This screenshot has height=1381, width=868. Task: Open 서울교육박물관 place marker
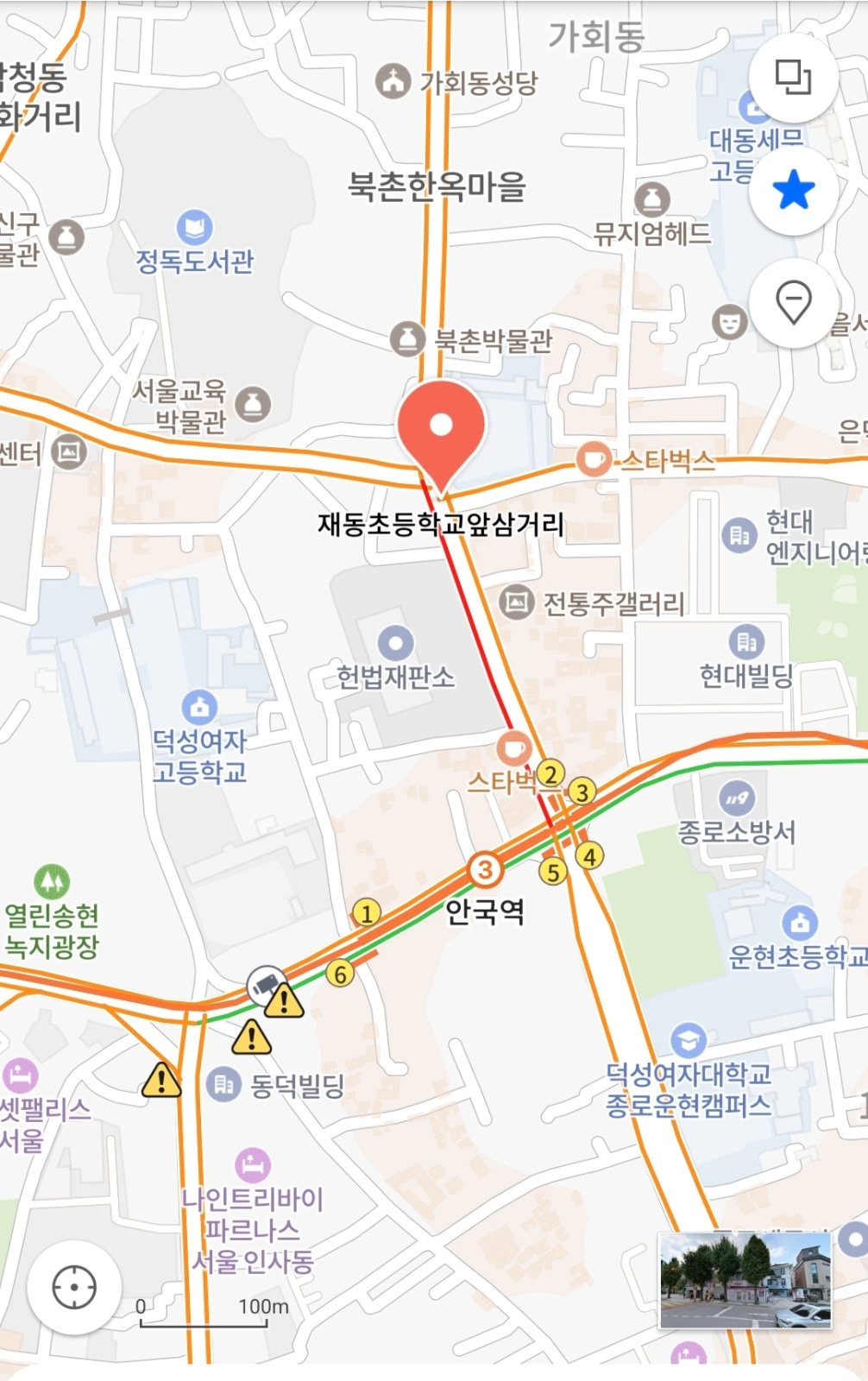[253, 404]
